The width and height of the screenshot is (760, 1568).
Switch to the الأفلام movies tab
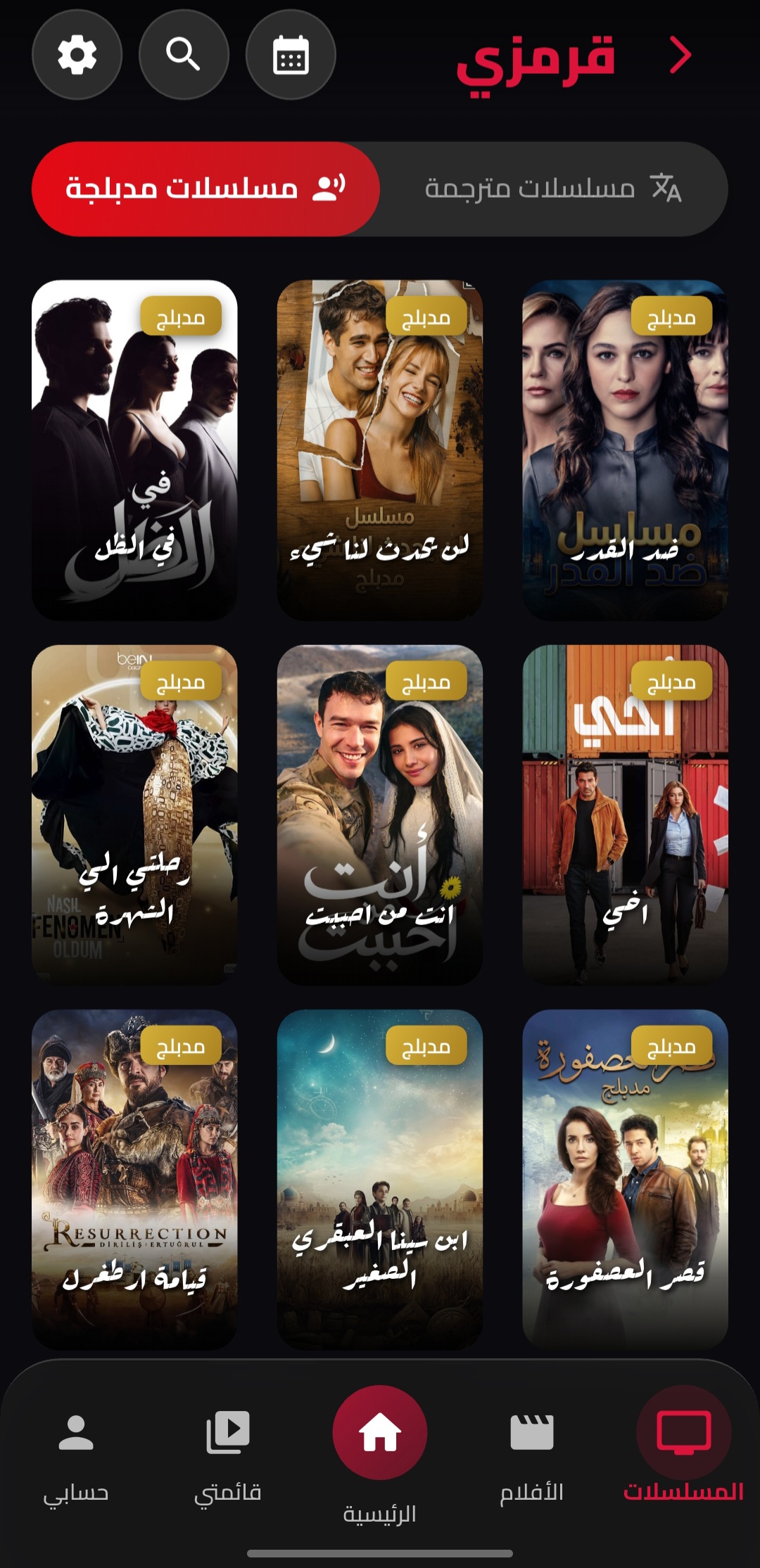pyautogui.click(x=532, y=1456)
